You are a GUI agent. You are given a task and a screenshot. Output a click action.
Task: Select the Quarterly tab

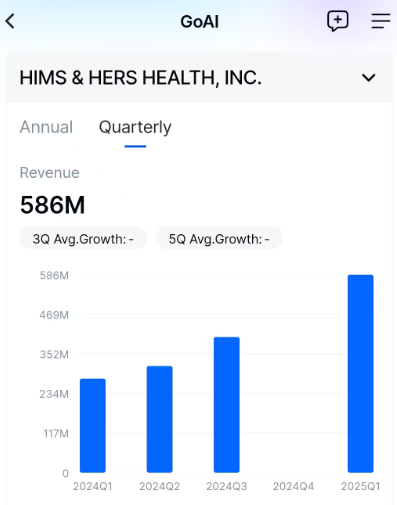(x=135, y=127)
